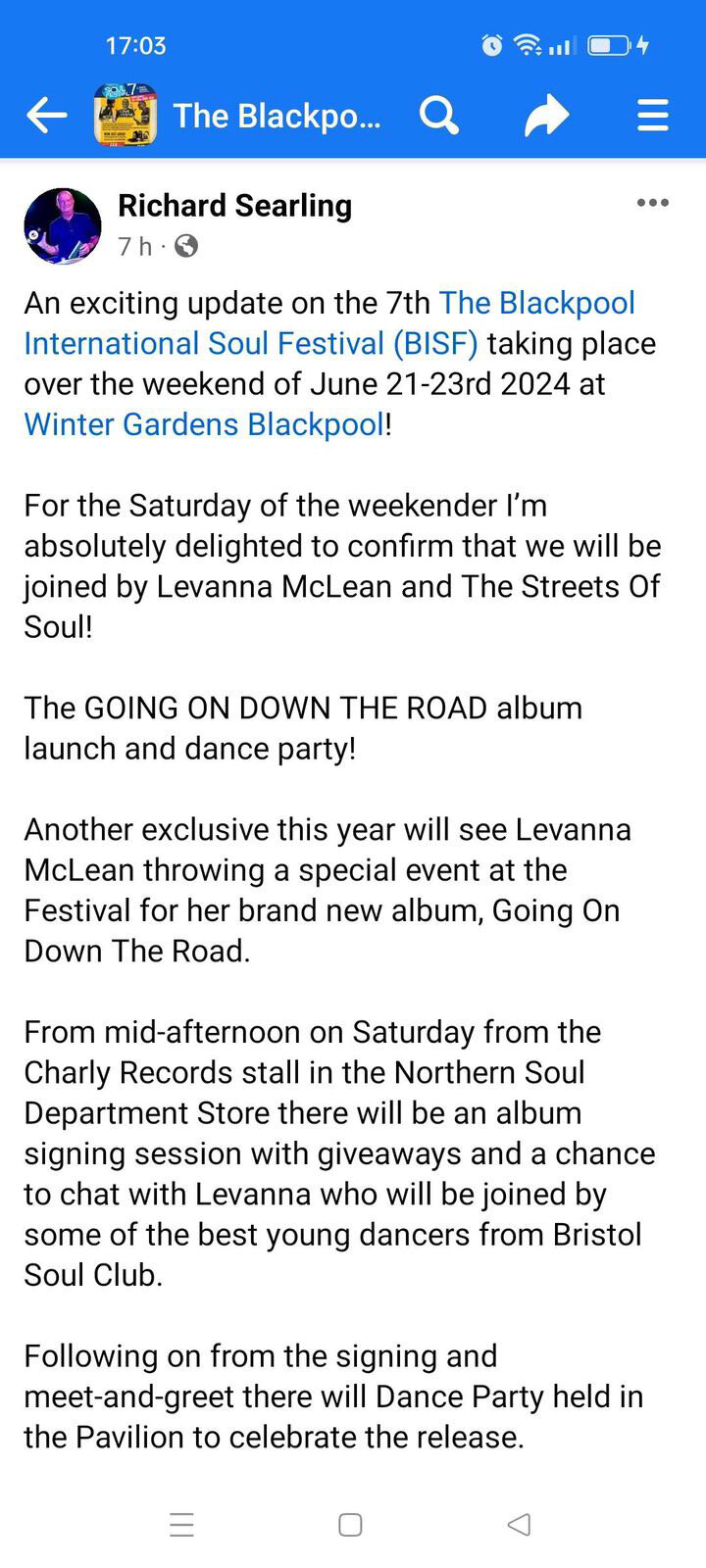
Task: Go back using the header arrow
Action: coord(46,116)
